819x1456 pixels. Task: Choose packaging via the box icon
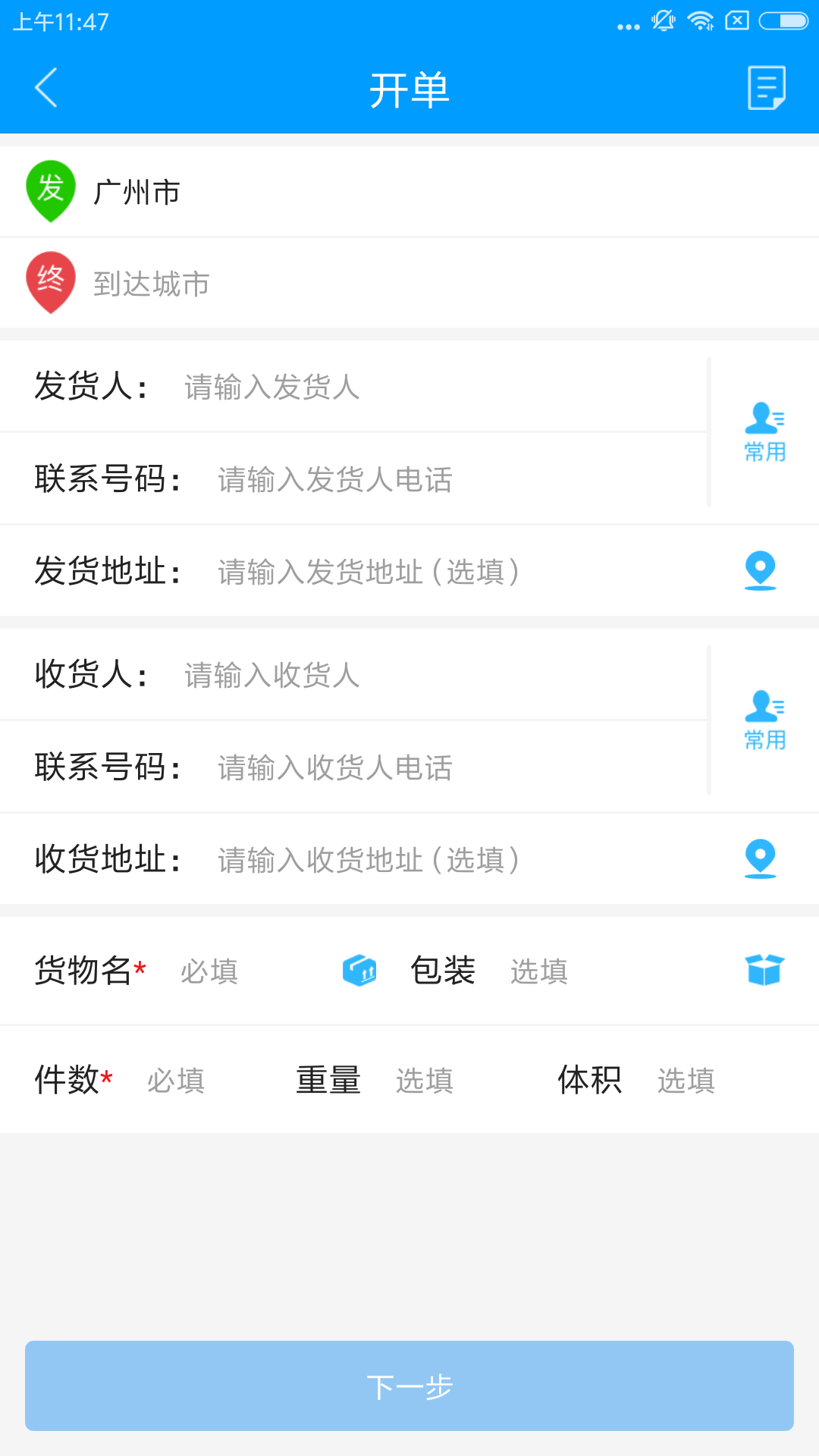[764, 971]
